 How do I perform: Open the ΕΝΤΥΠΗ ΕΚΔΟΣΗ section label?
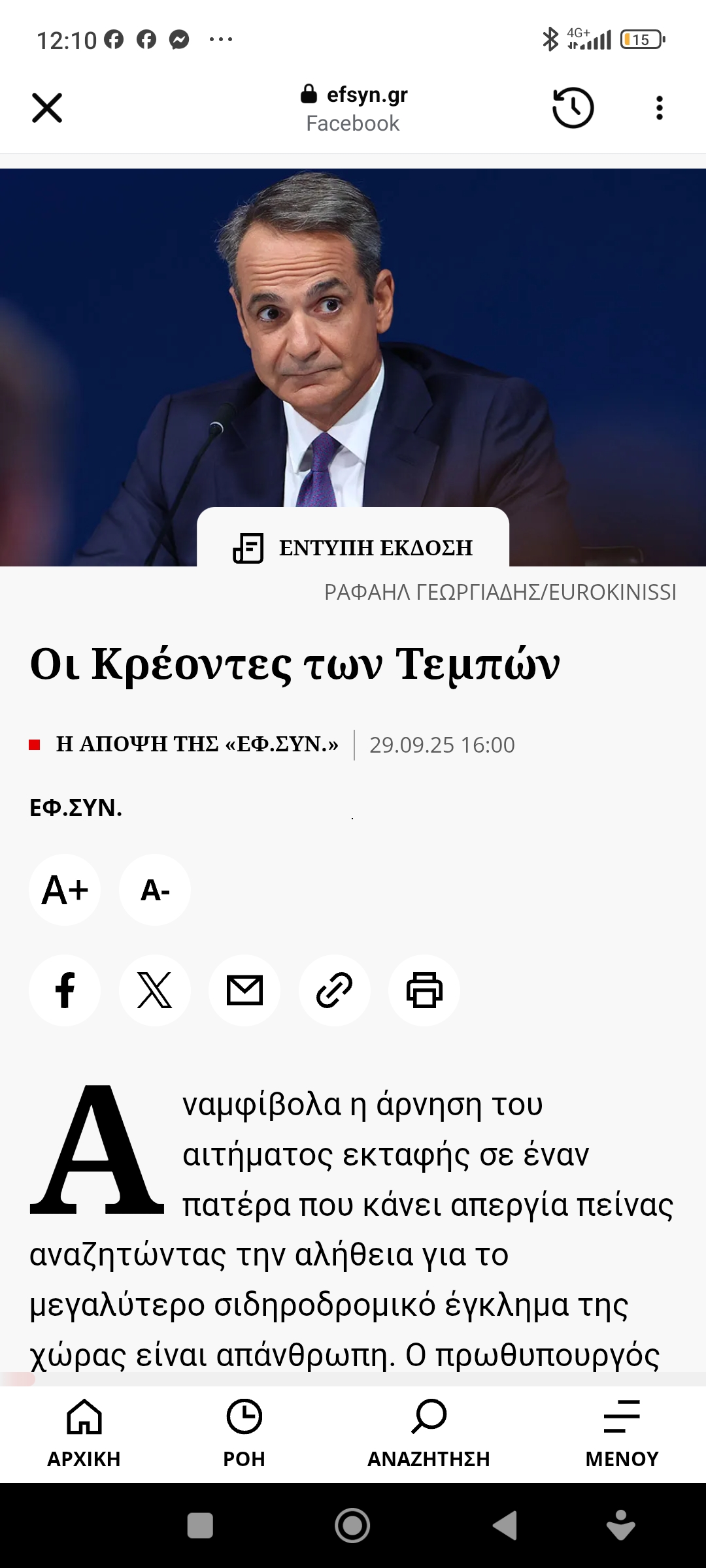pos(353,547)
